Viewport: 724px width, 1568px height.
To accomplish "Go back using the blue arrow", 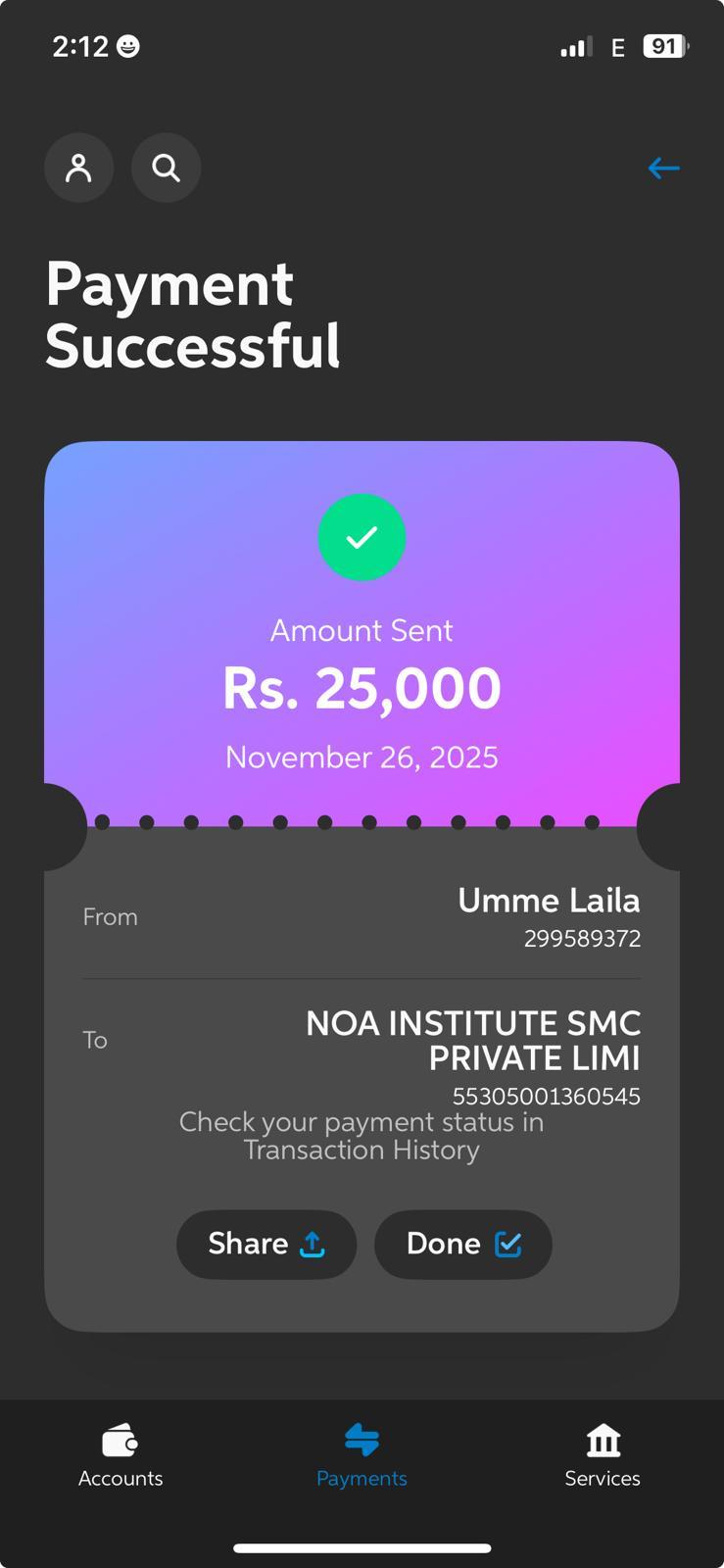I will click(663, 169).
